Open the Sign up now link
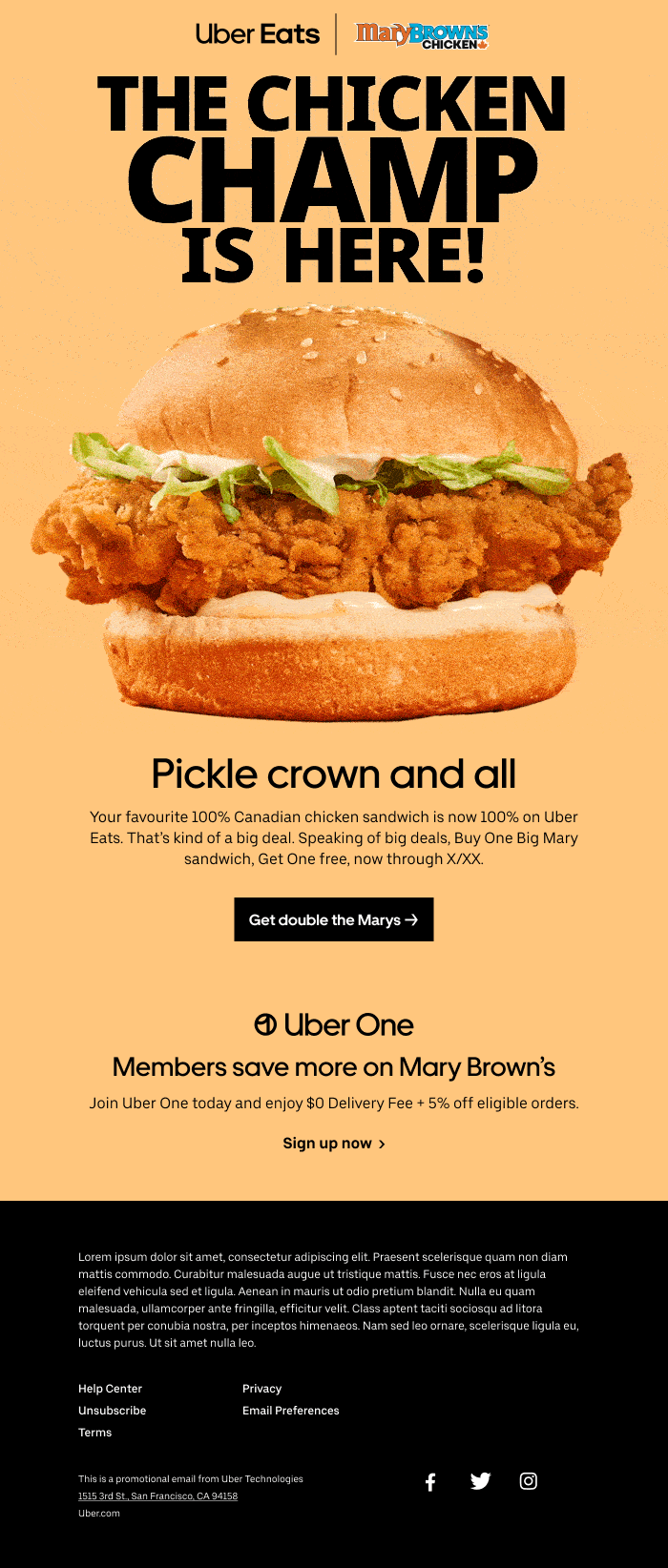The height and width of the screenshot is (1568, 668). click(333, 1143)
